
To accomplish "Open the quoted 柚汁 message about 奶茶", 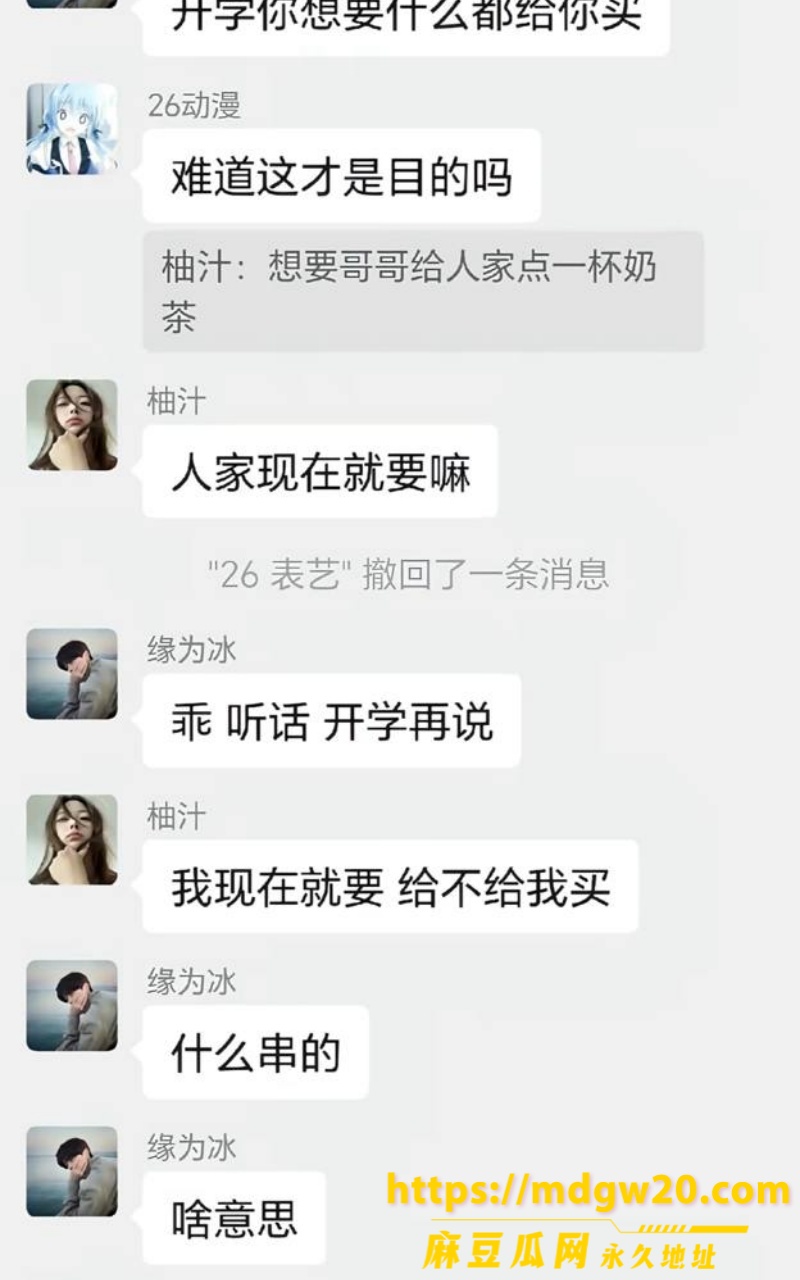I will pos(423,292).
